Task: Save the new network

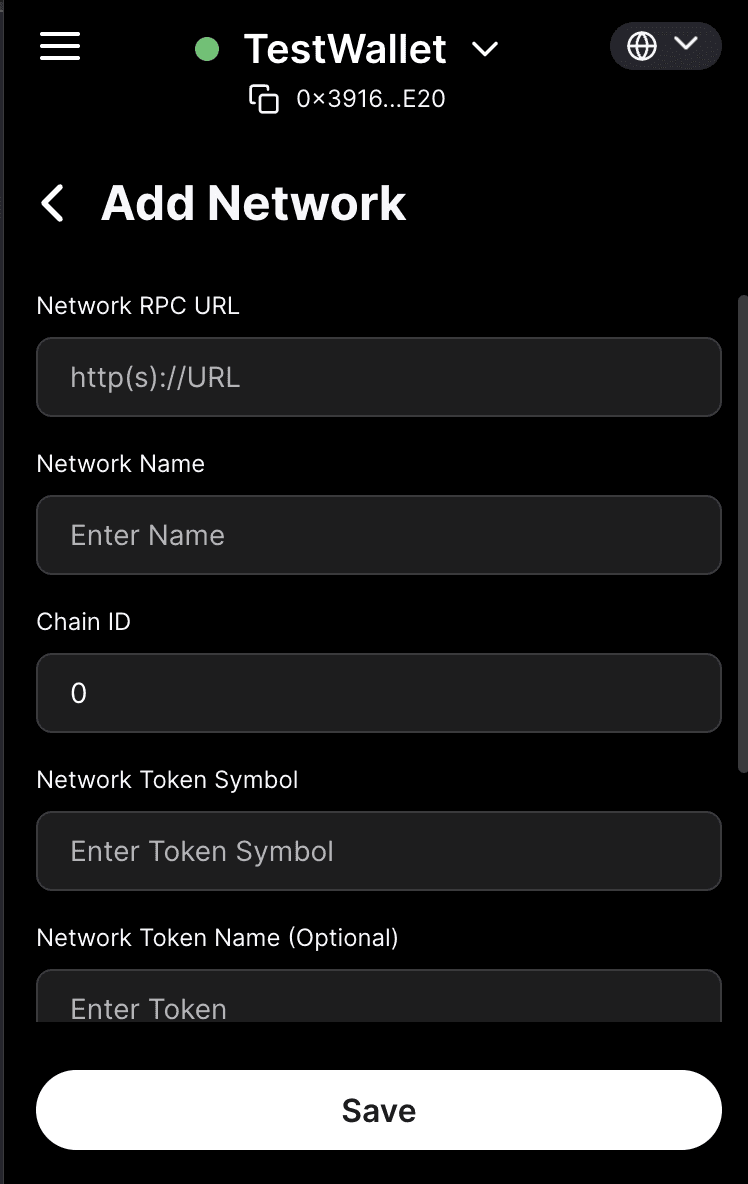Action: (378, 1110)
